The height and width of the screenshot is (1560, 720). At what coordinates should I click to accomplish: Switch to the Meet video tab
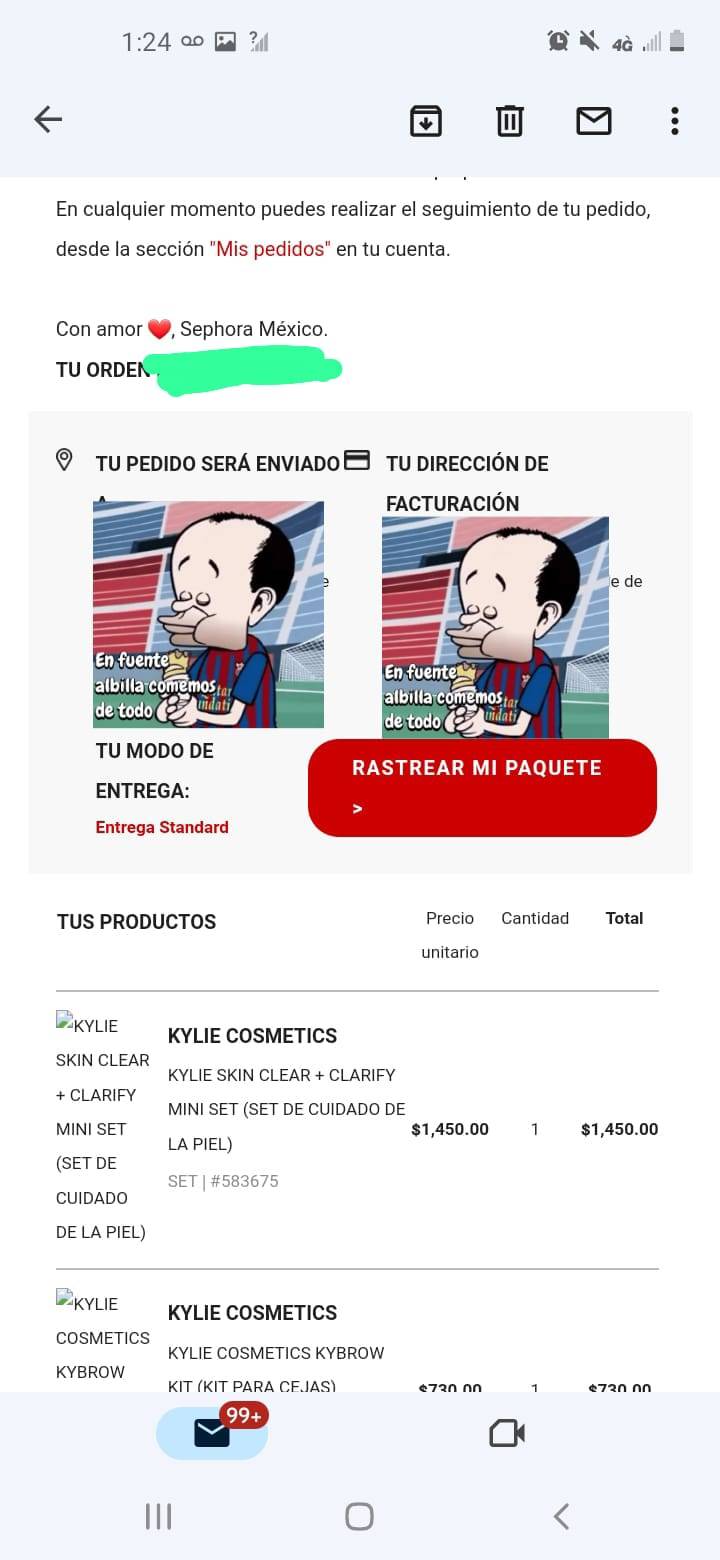tap(507, 1433)
